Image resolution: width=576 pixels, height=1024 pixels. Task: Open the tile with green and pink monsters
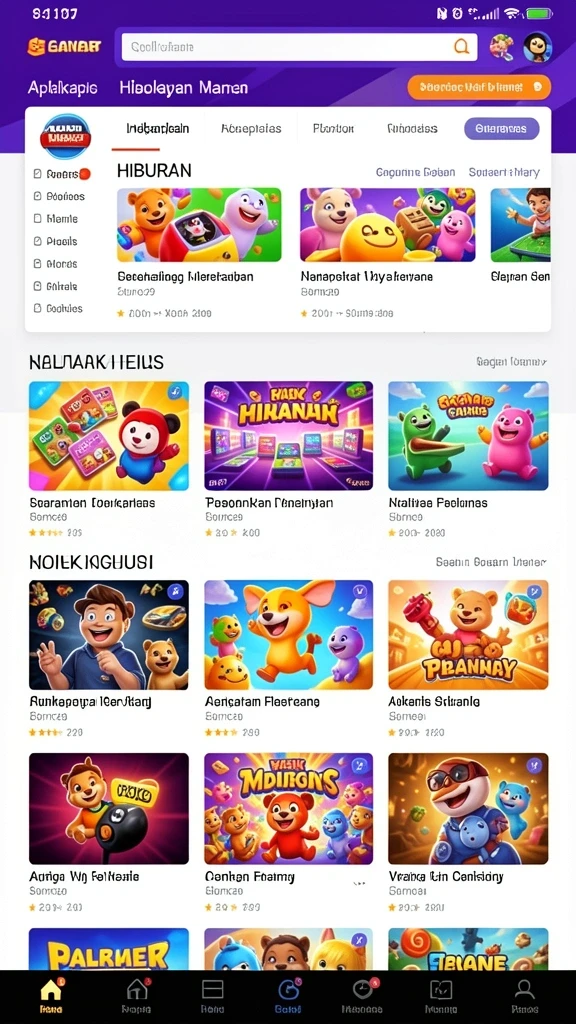tap(468, 436)
